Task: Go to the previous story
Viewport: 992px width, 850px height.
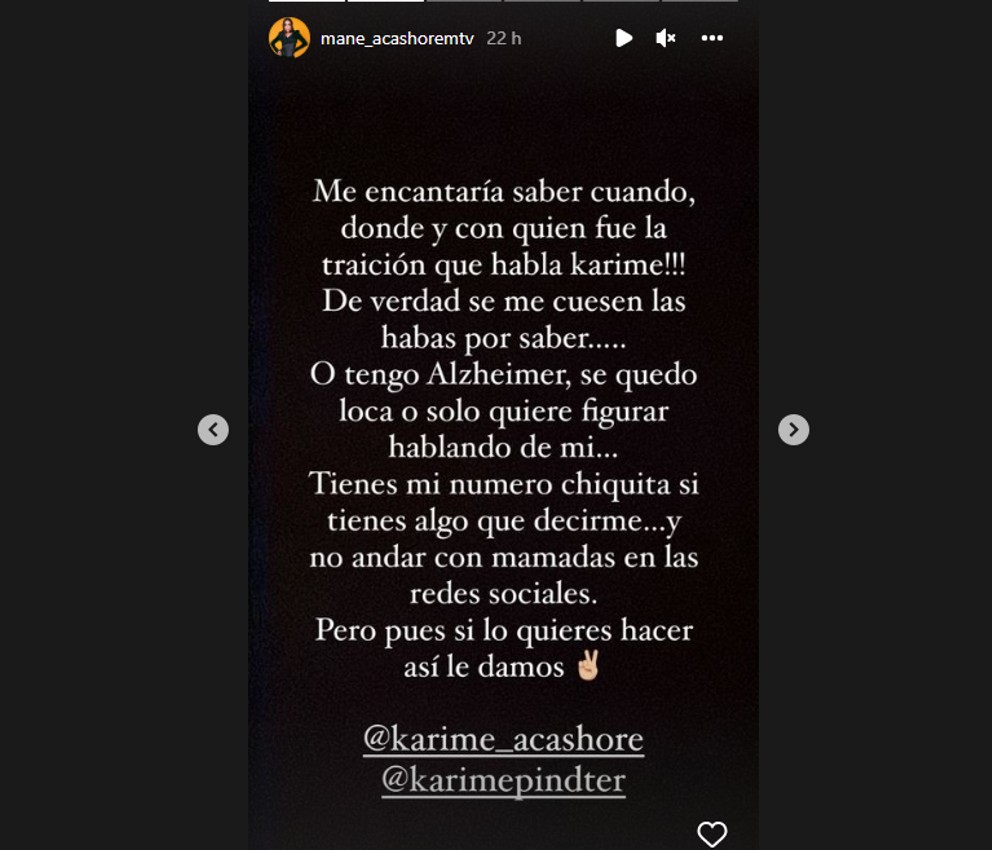Action: coord(213,430)
